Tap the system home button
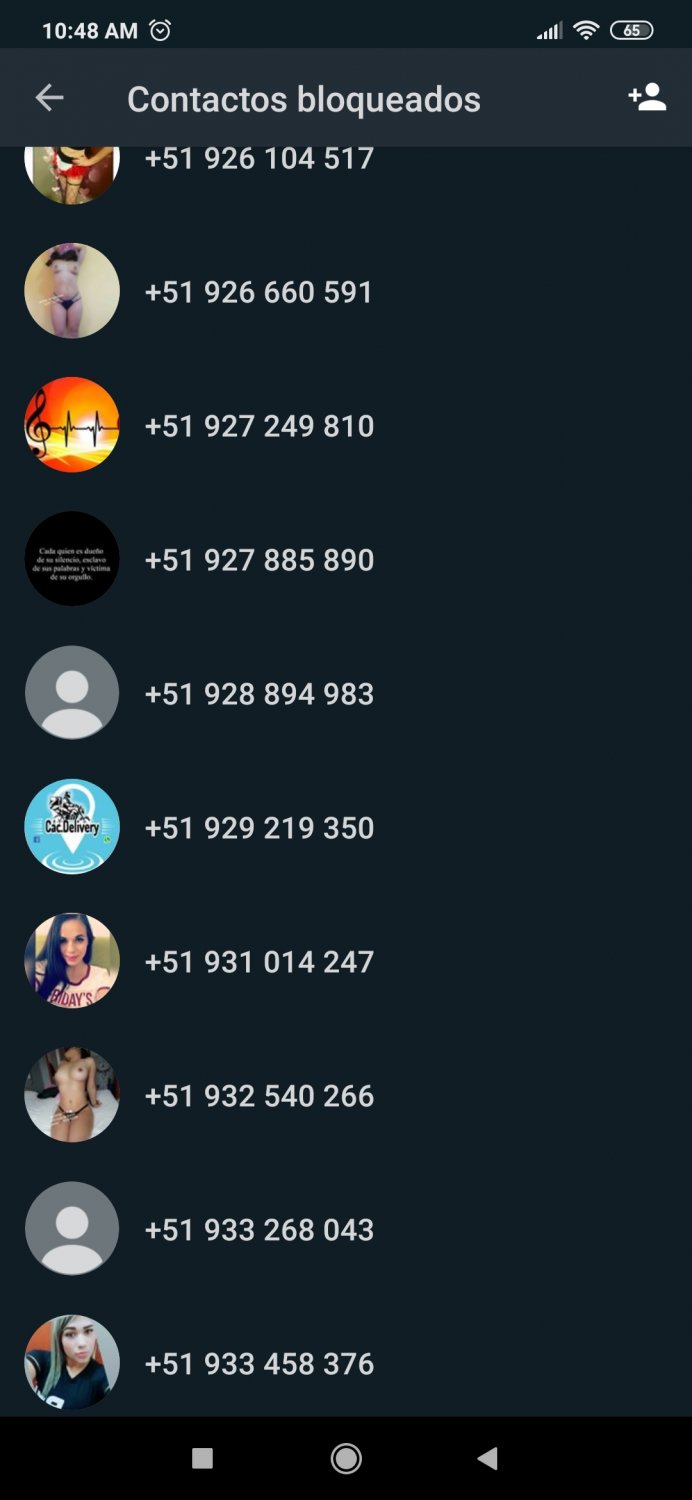This screenshot has width=692, height=1500. click(x=346, y=1459)
